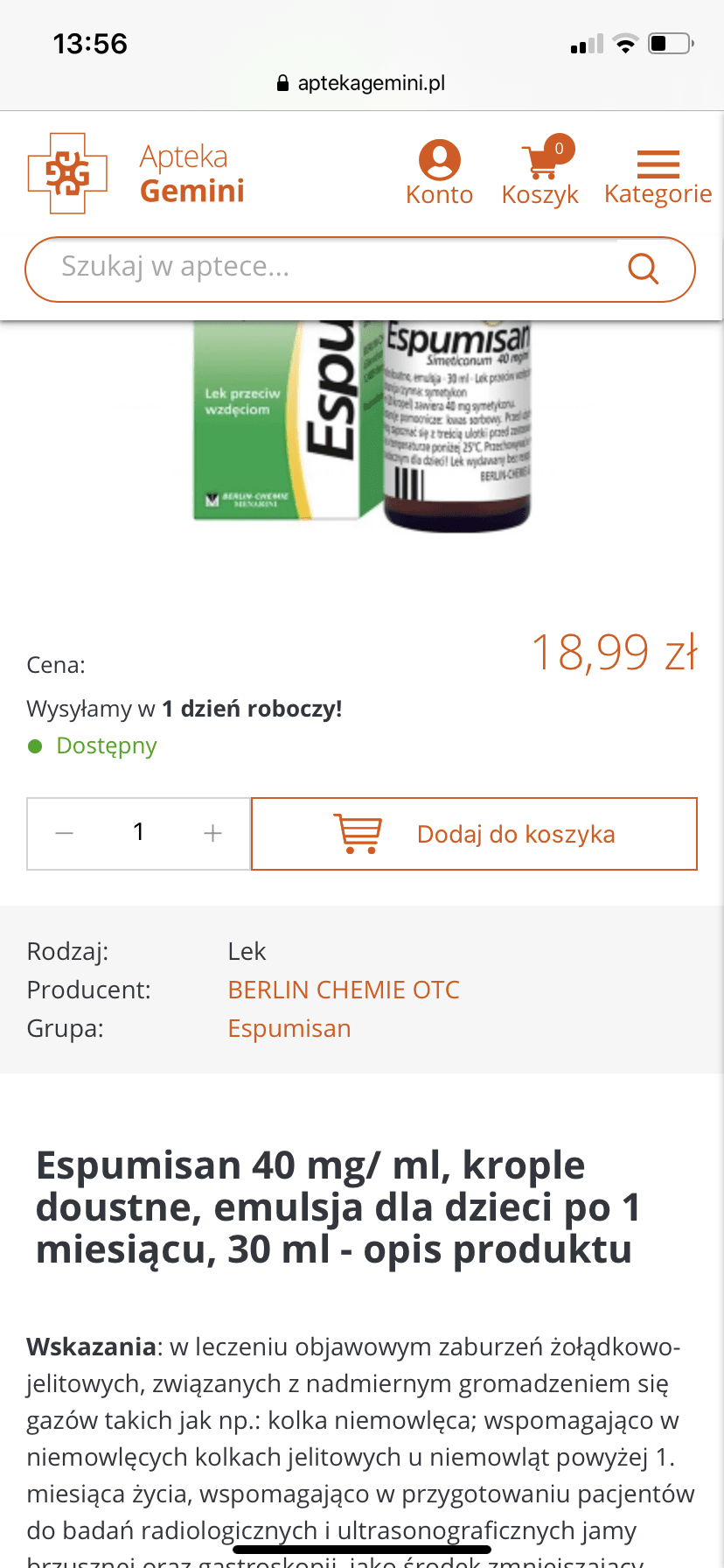Image resolution: width=724 pixels, height=1568 pixels.
Task: Open the Kategorie menu
Action: click(x=658, y=175)
